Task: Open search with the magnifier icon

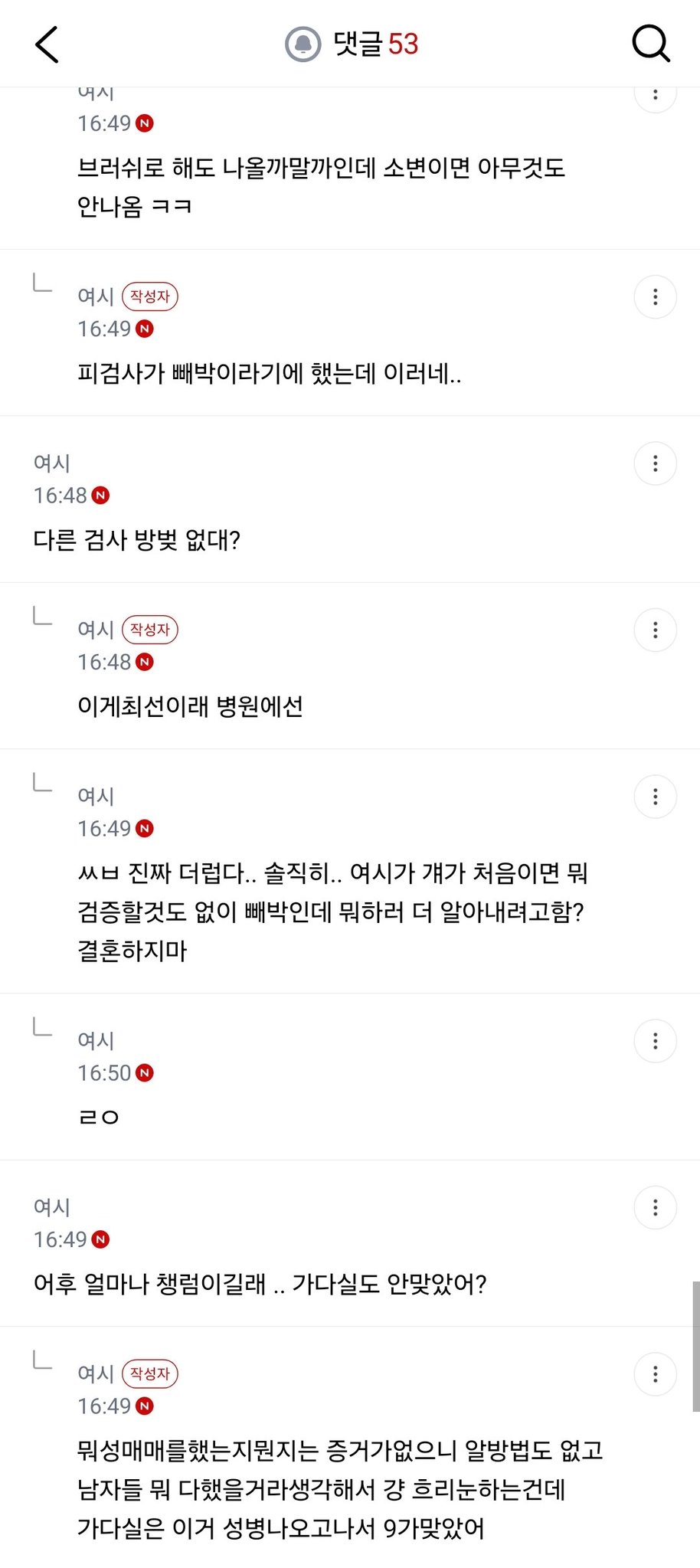Action: [x=651, y=44]
